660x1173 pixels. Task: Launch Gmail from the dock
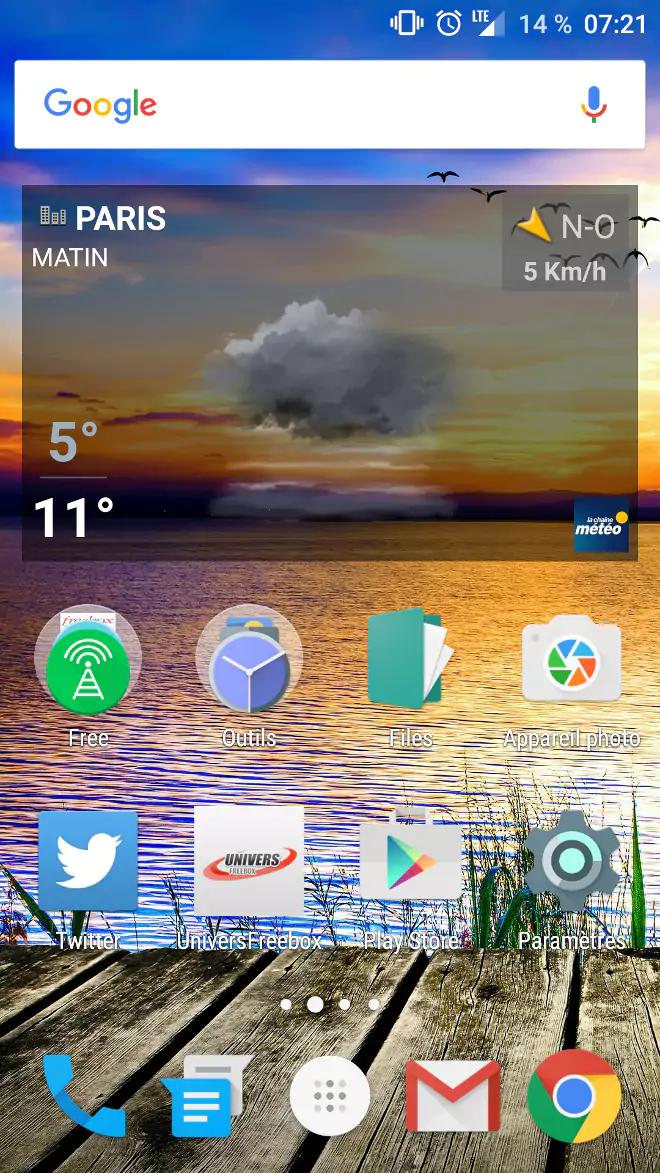click(452, 1097)
